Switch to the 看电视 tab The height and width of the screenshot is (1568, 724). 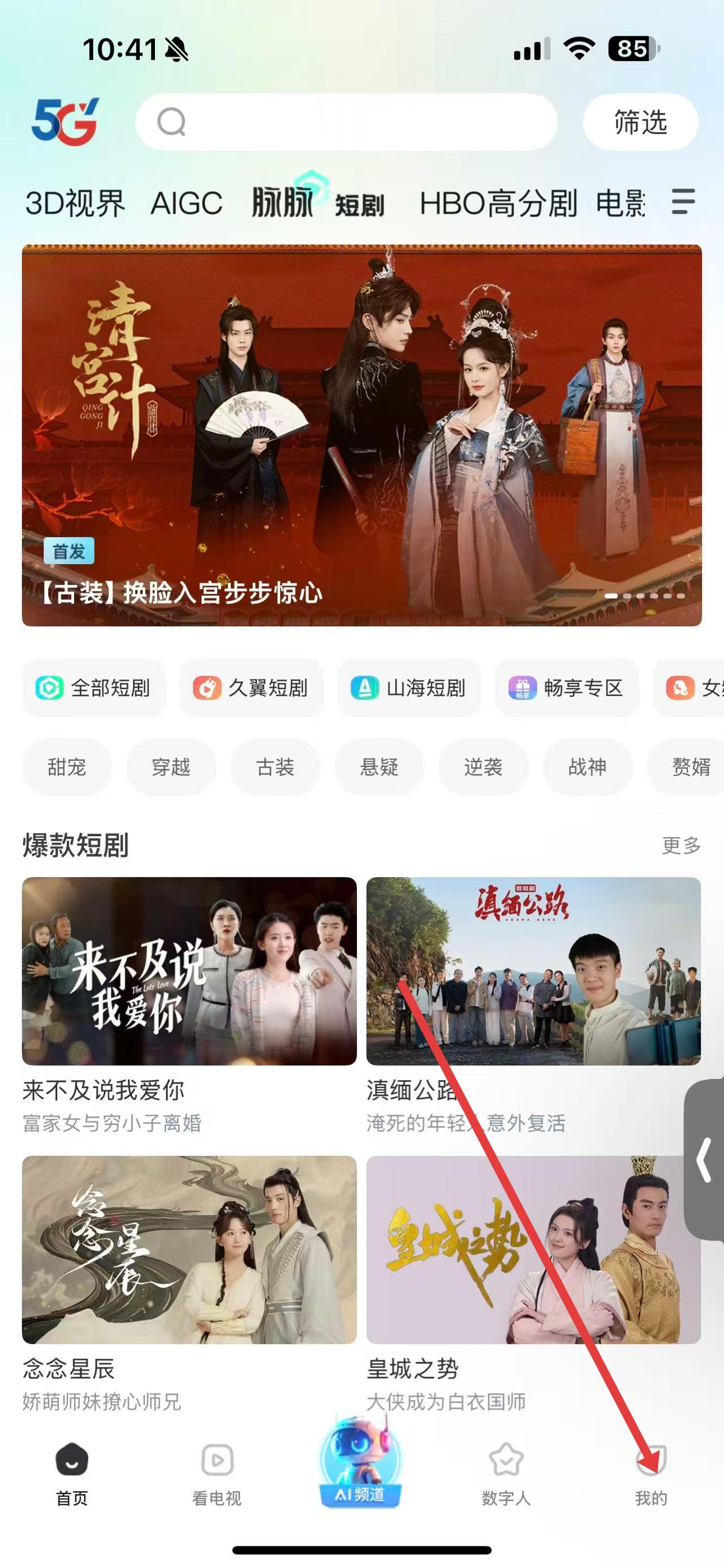coord(217,1472)
